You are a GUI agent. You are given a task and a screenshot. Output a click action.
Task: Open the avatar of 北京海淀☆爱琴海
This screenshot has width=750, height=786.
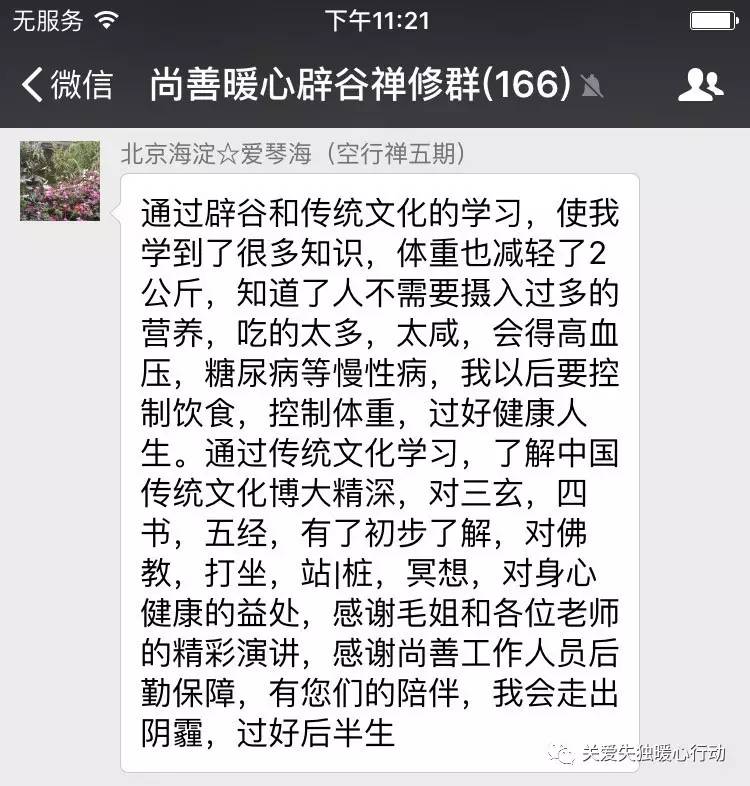tap(60, 181)
